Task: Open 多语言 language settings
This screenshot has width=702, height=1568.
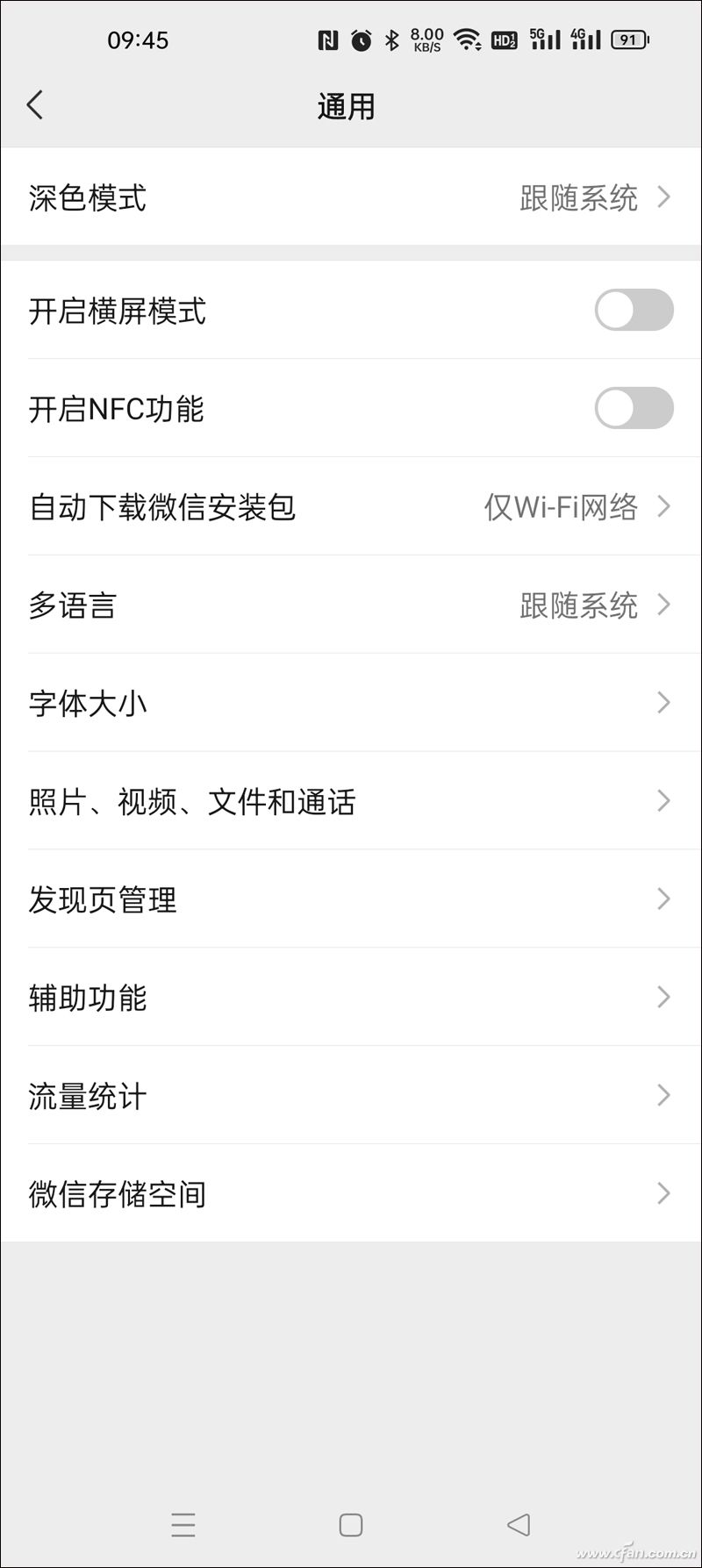Action: point(351,605)
